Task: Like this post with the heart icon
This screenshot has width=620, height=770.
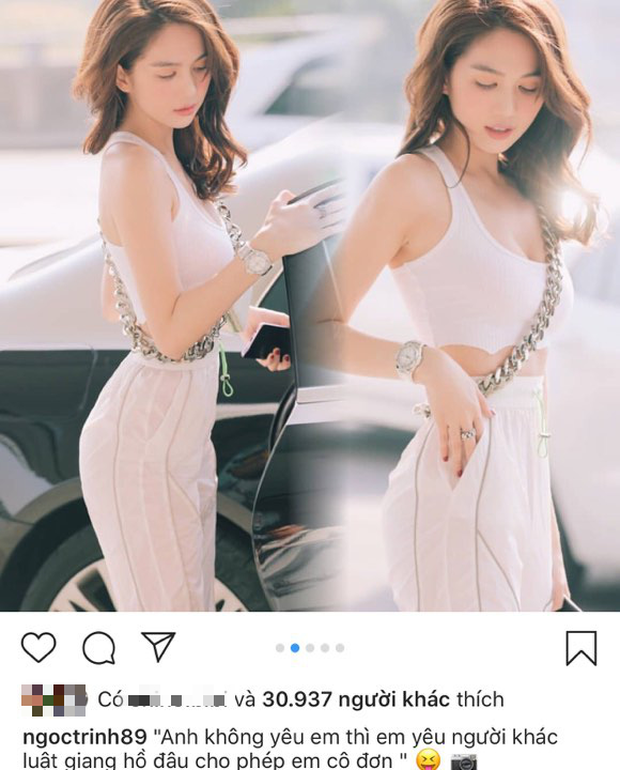Action: (x=38, y=648)
